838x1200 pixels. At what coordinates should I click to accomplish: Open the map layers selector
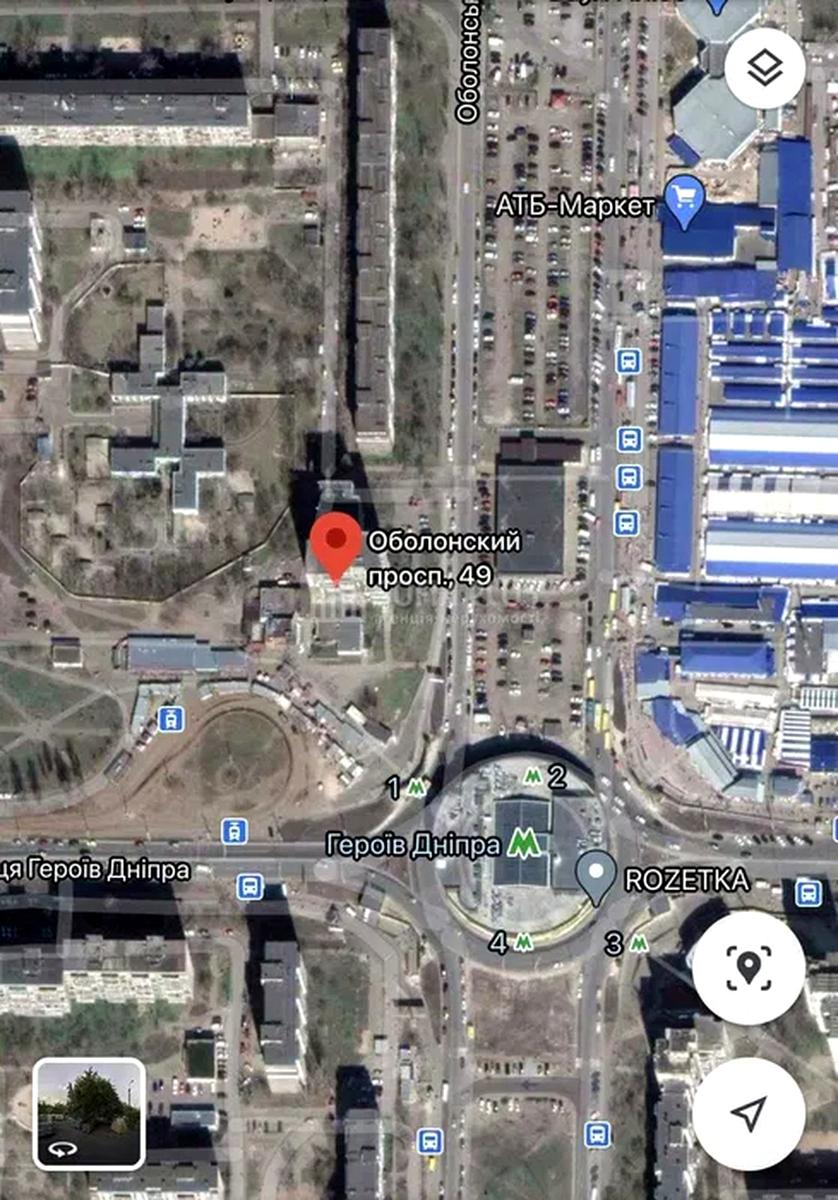point(765,68)
